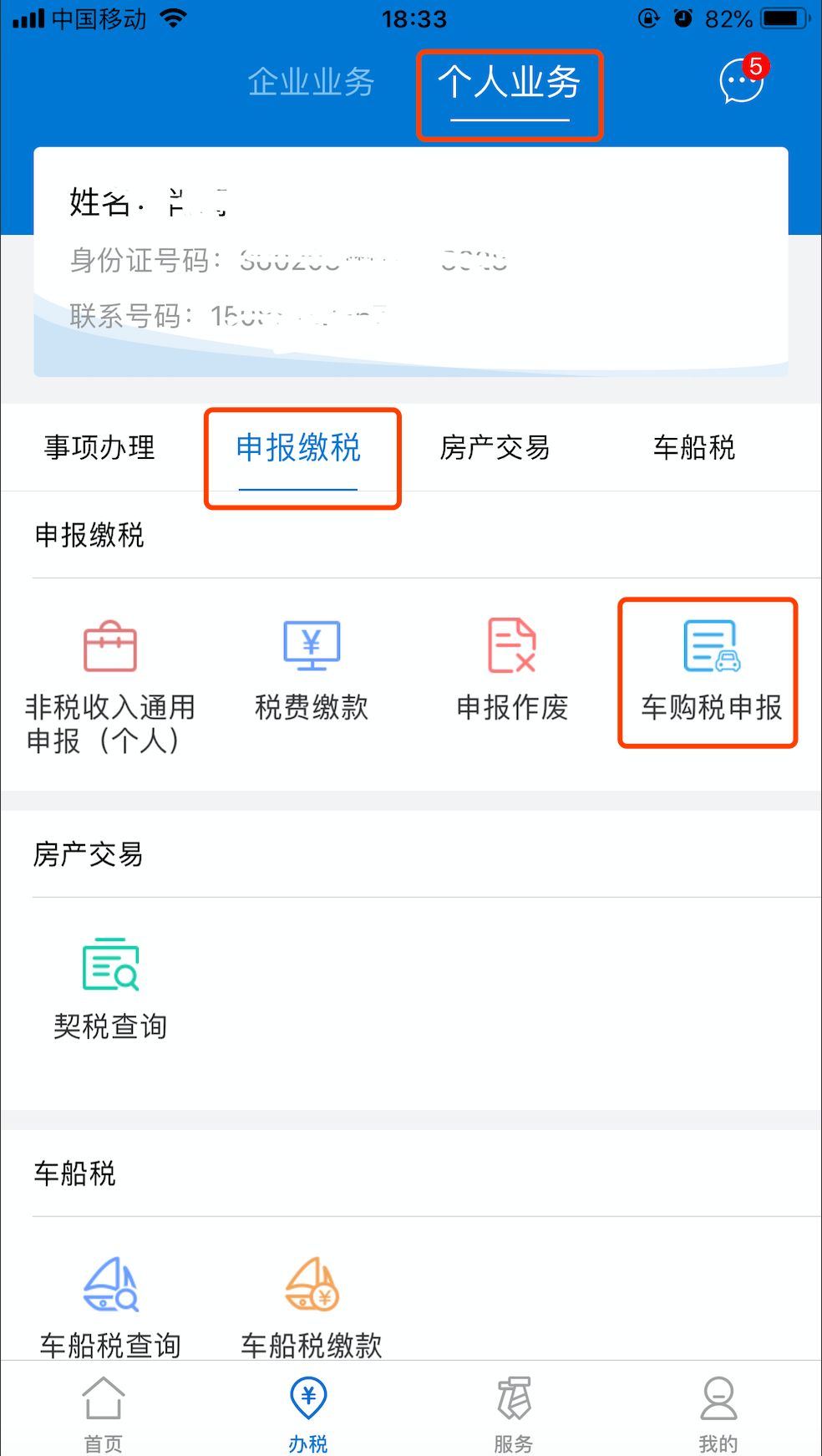Tap 申报作废 to void a declaration
822x1456 pixels.
(512, 669)
